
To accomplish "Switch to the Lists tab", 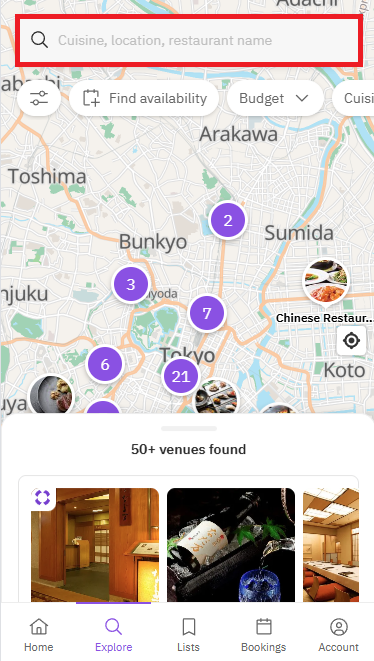I will coord(188,635).
